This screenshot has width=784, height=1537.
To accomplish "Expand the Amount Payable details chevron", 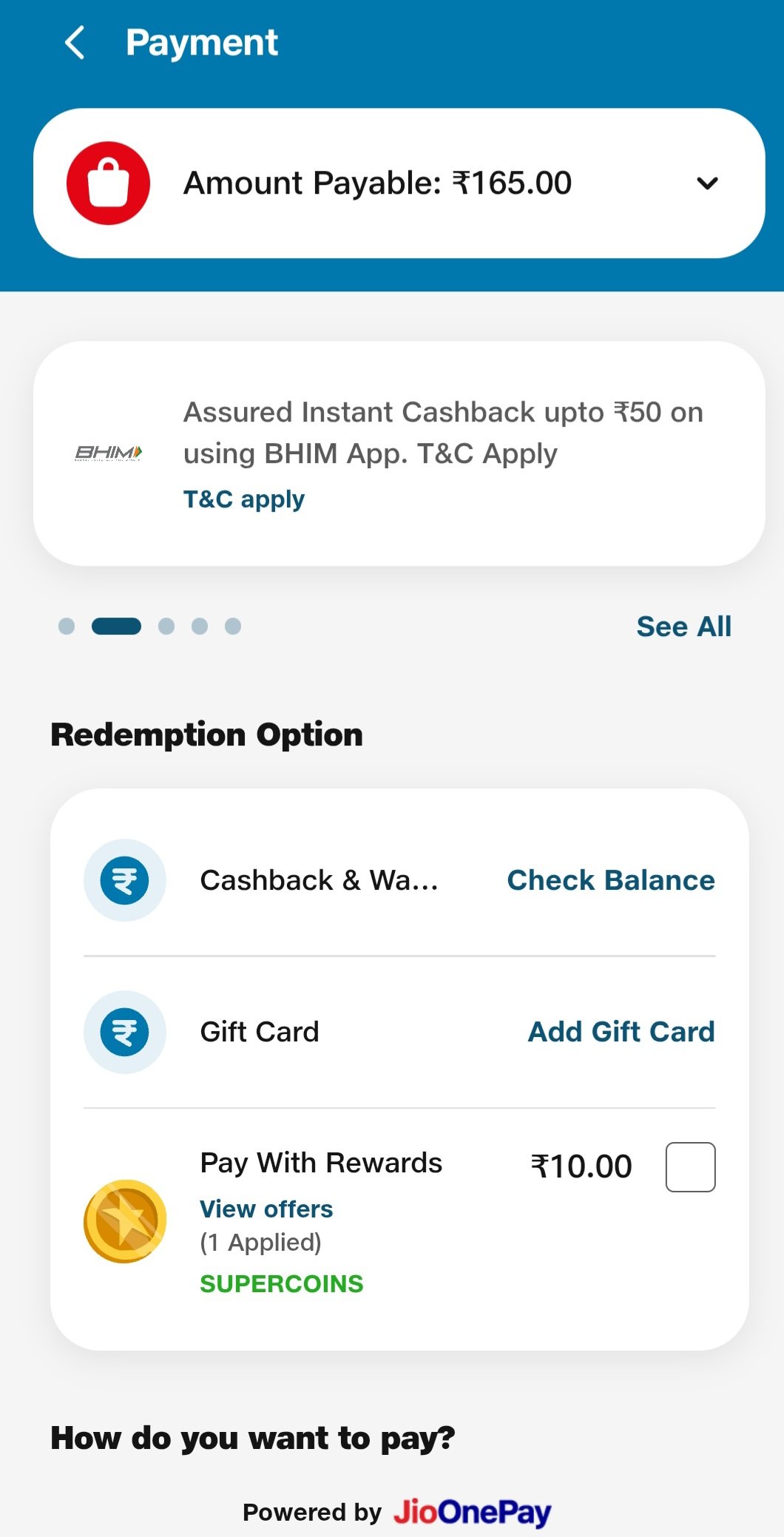I will coord(707,183).
